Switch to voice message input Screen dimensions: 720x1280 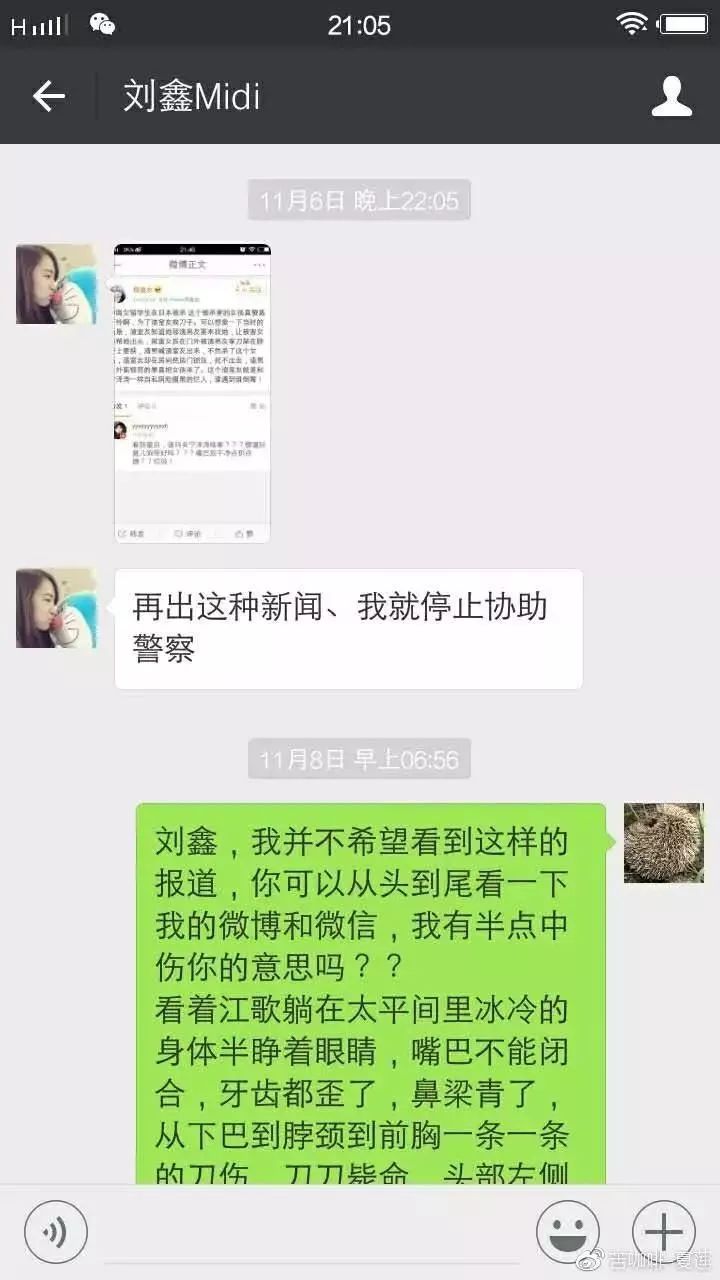pos(55,1231)
